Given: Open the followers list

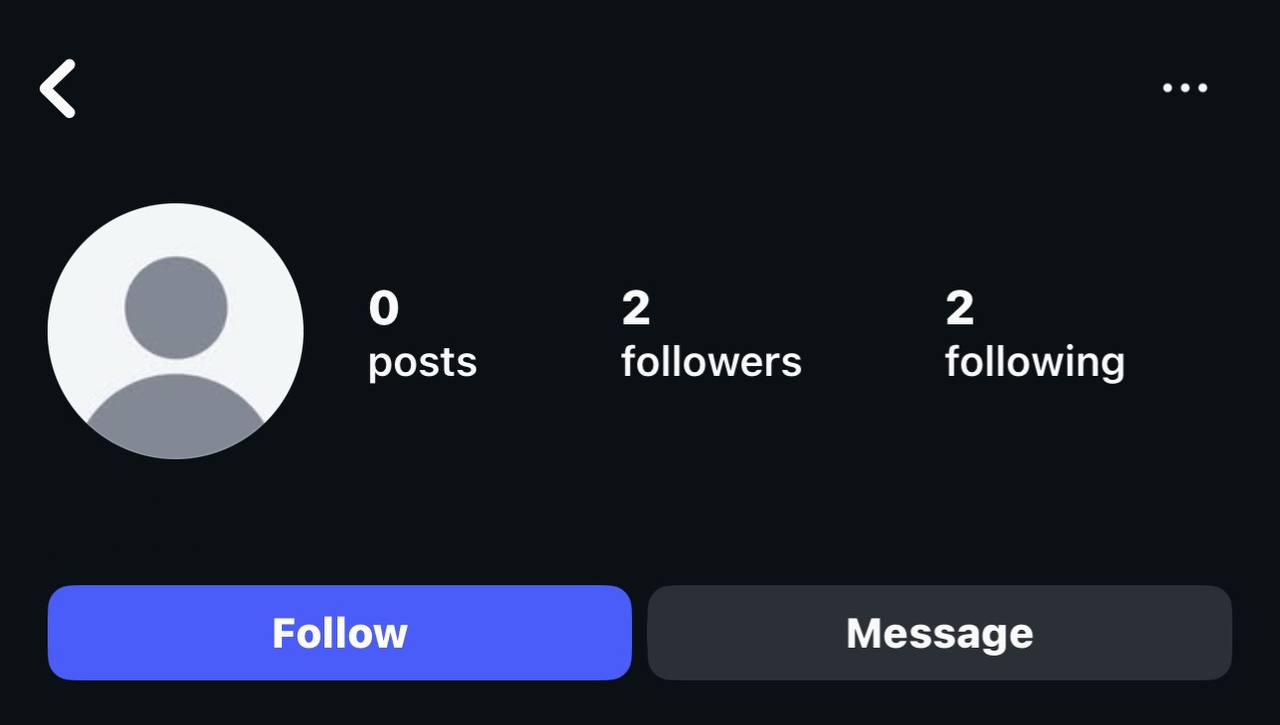Looking at the screenshot, I should click(x=710, y=336).
